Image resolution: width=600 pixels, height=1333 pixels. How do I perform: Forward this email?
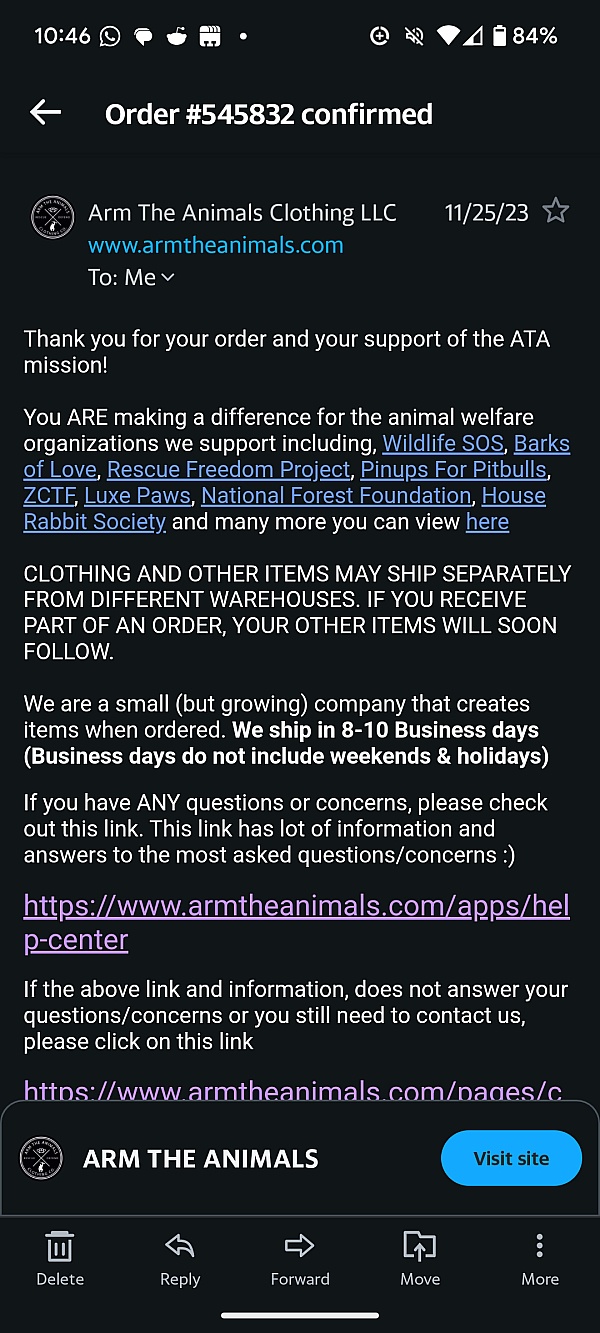[x=300, y=1257]
